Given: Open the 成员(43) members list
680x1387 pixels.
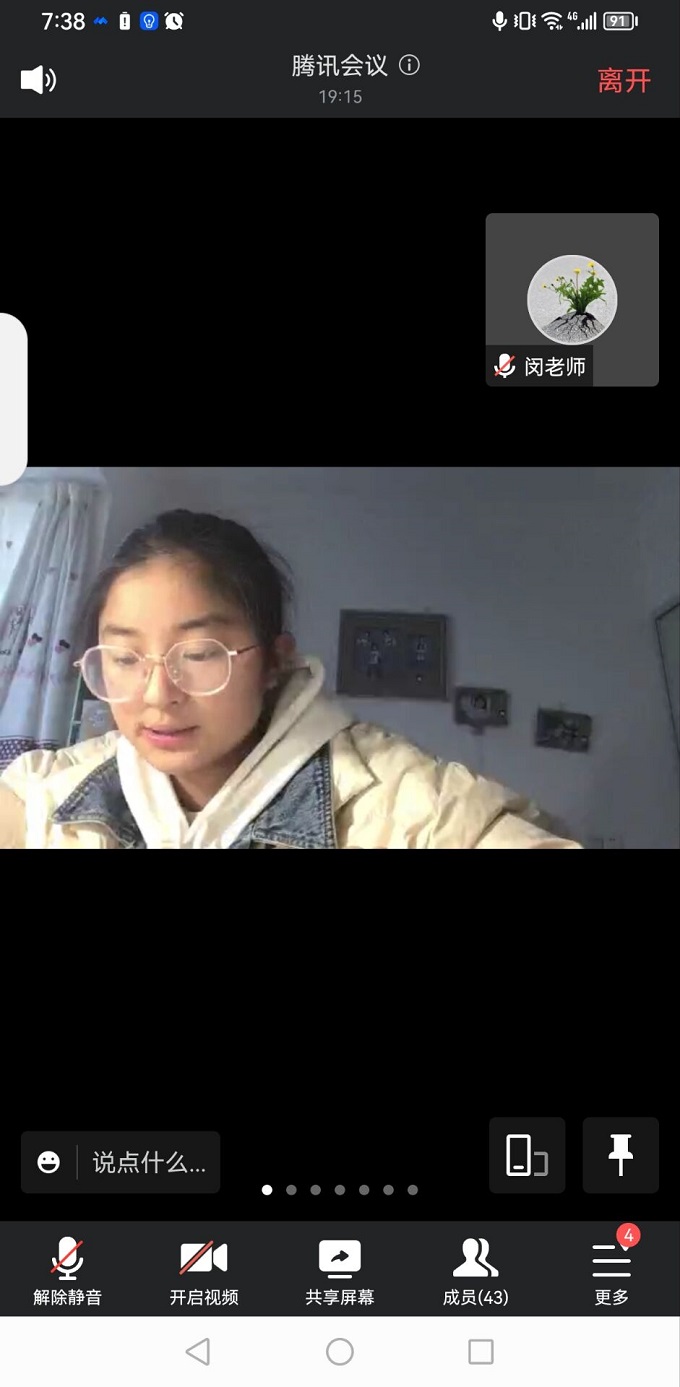Looking at the screenshot, I should [476, 1268].
